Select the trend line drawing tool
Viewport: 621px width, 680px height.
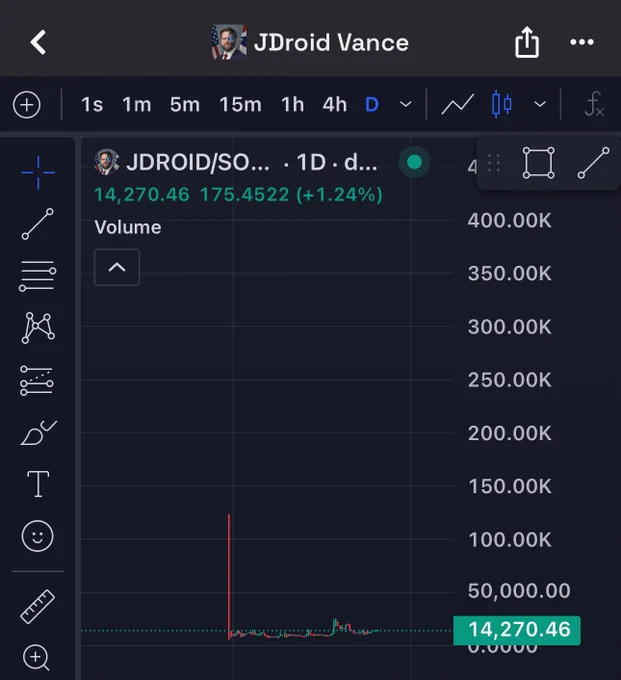click(x=38, y=224)
